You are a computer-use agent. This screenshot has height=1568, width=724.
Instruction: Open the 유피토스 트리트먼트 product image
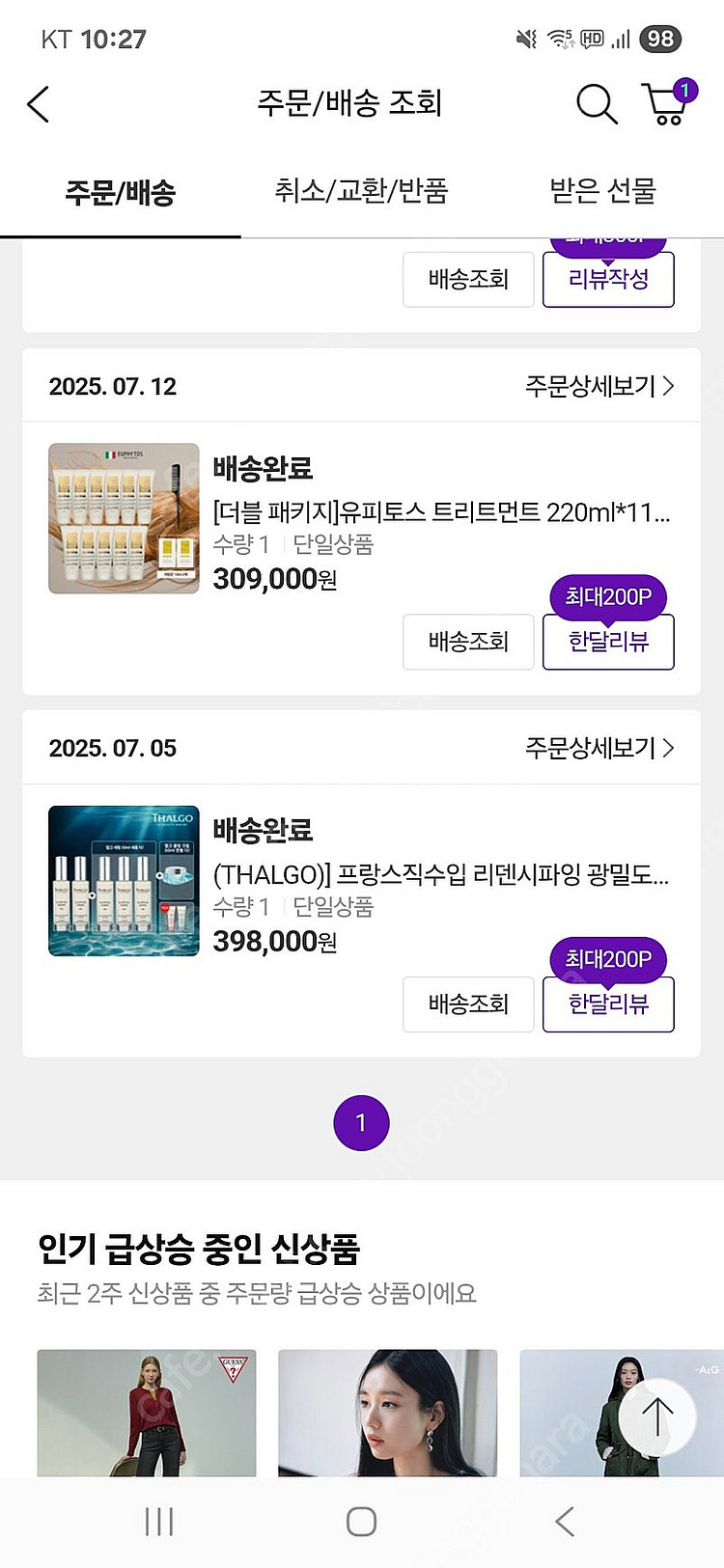click(124, 518)
